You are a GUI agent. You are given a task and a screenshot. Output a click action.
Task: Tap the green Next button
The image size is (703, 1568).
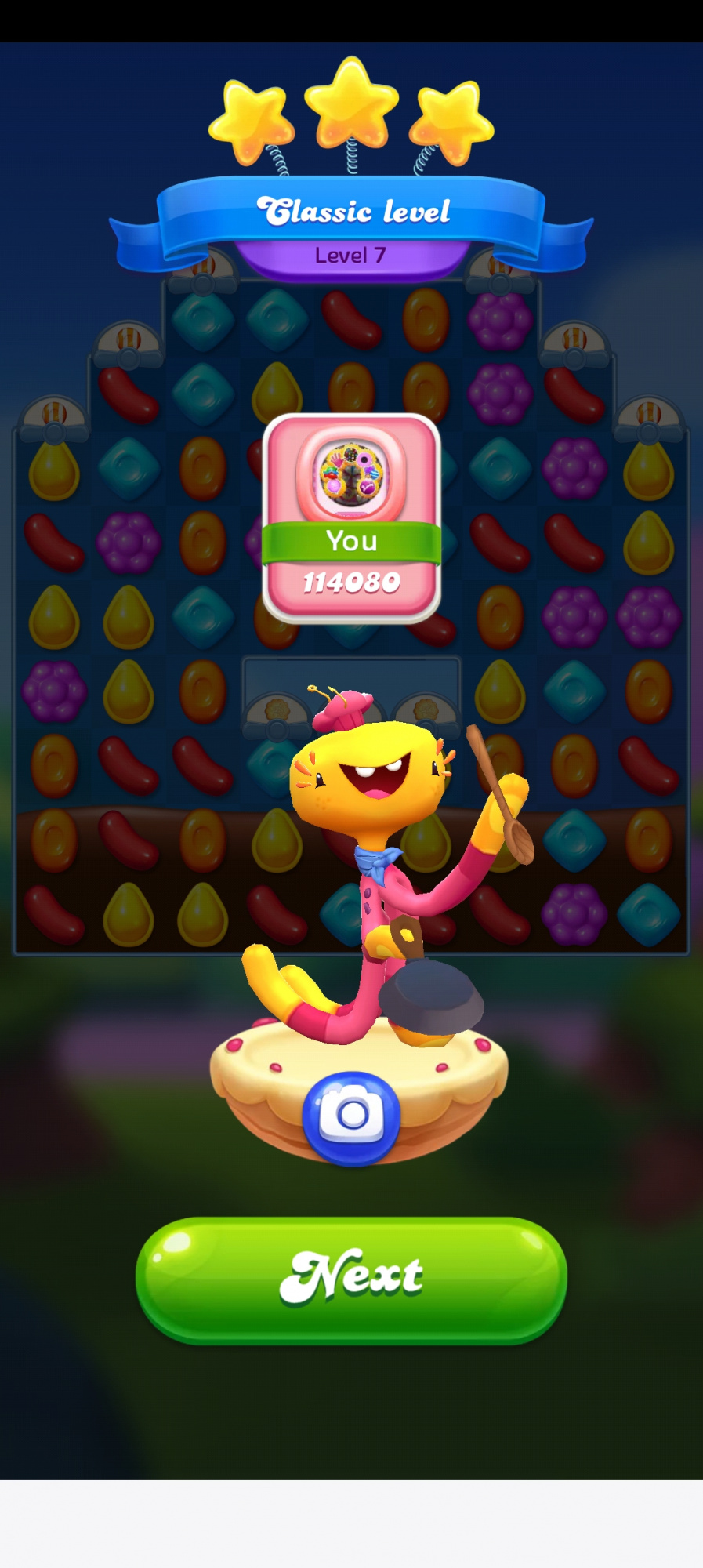351,1278
